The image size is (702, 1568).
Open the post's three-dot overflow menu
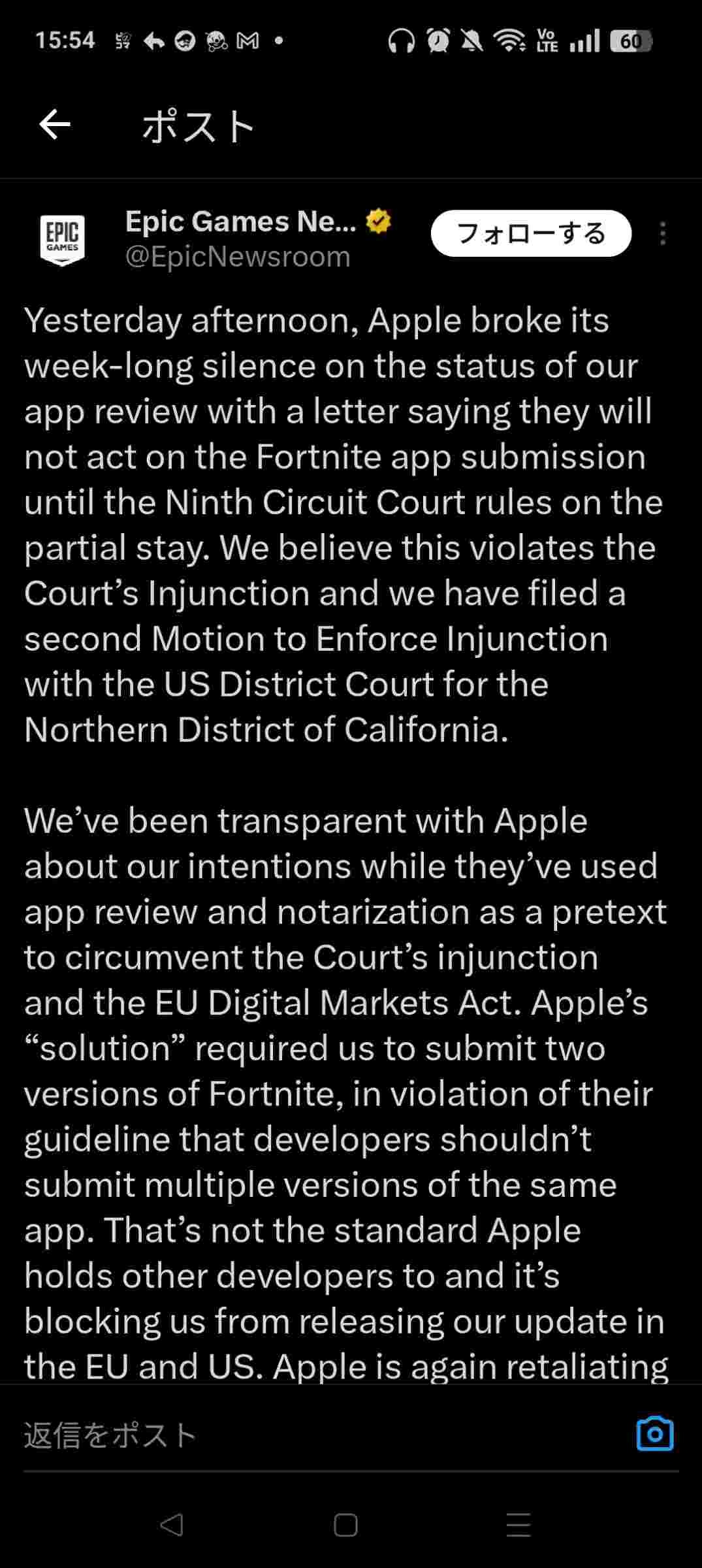click(663, 233)
